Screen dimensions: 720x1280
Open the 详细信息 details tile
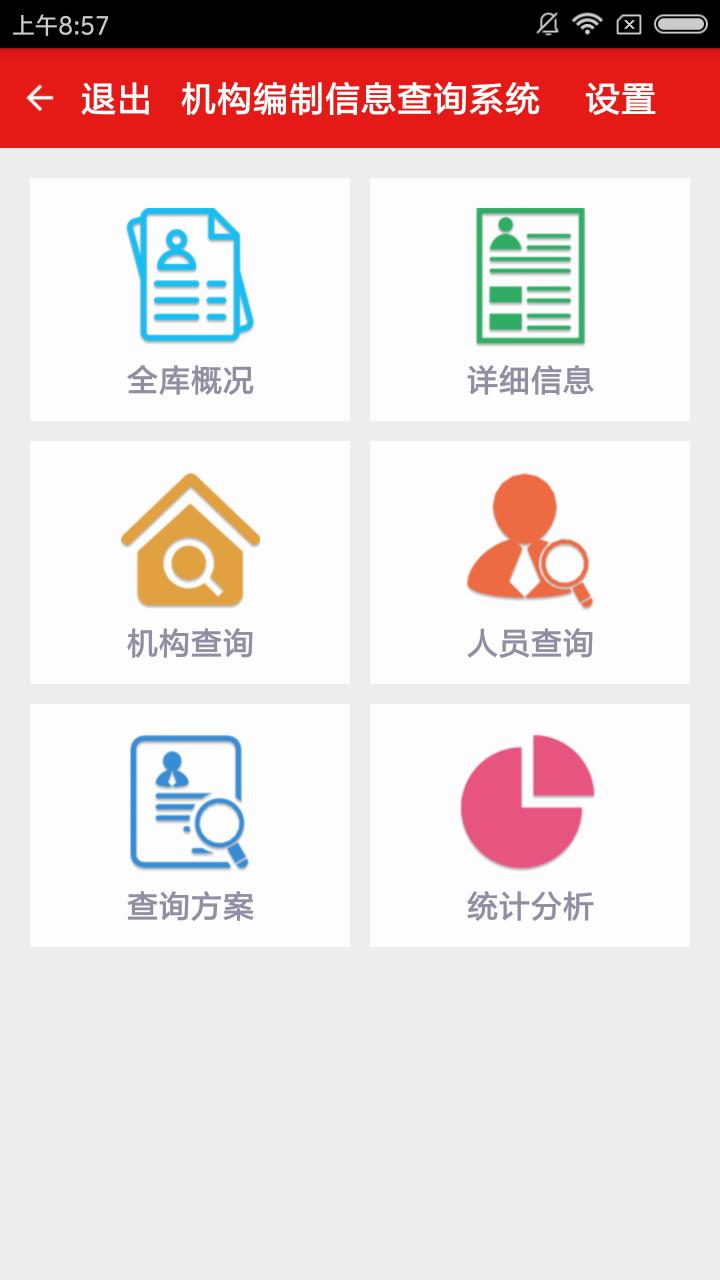point(530,299)
